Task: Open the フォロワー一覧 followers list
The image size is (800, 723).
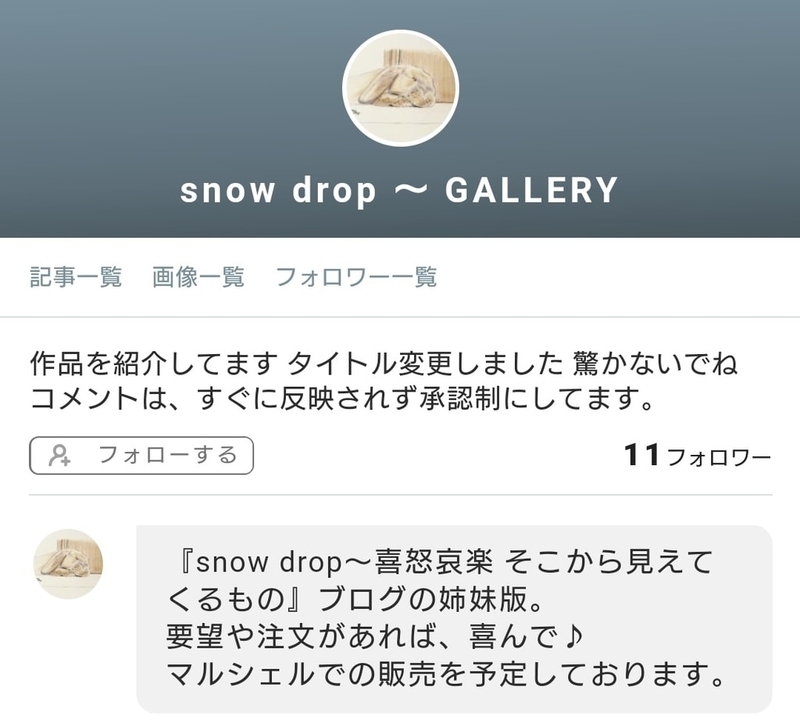Action: pos(356,277)
